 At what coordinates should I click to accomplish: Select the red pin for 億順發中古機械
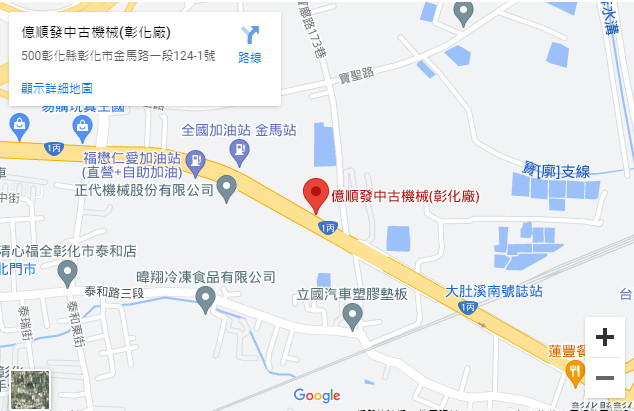[x=316, y=195]
